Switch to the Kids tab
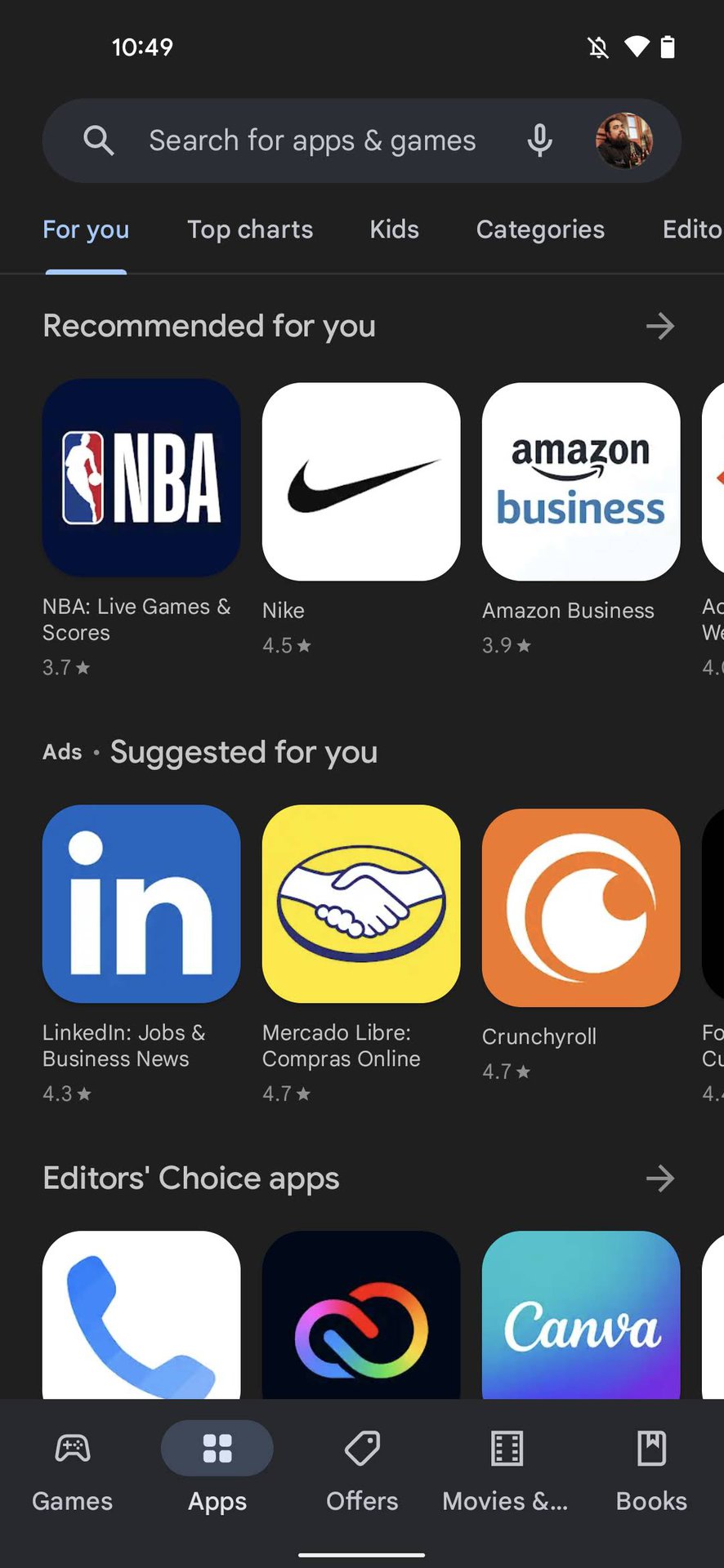Screen dimensions: 724x1568 pos(394,230)
